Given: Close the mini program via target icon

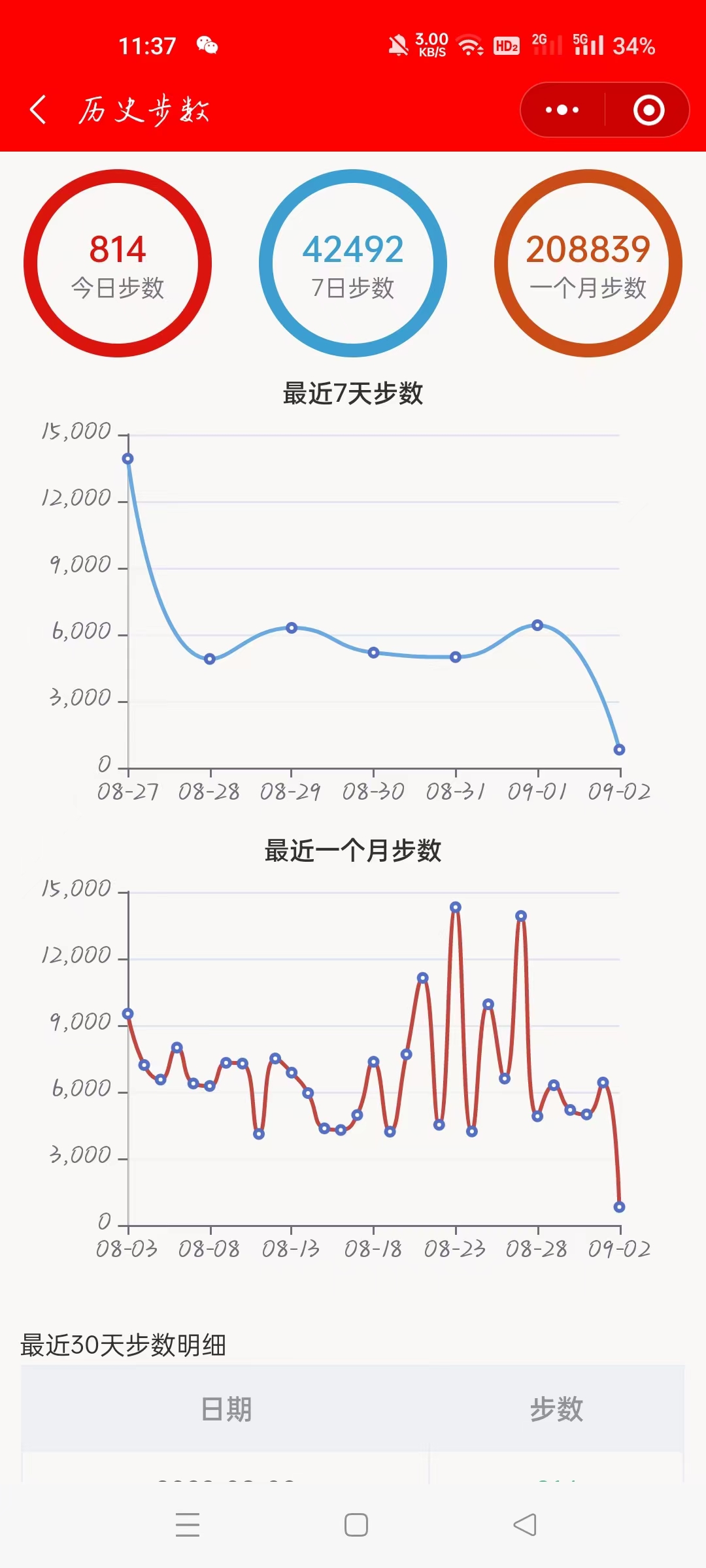Looking at the screenshot, I should coord(648,110).
